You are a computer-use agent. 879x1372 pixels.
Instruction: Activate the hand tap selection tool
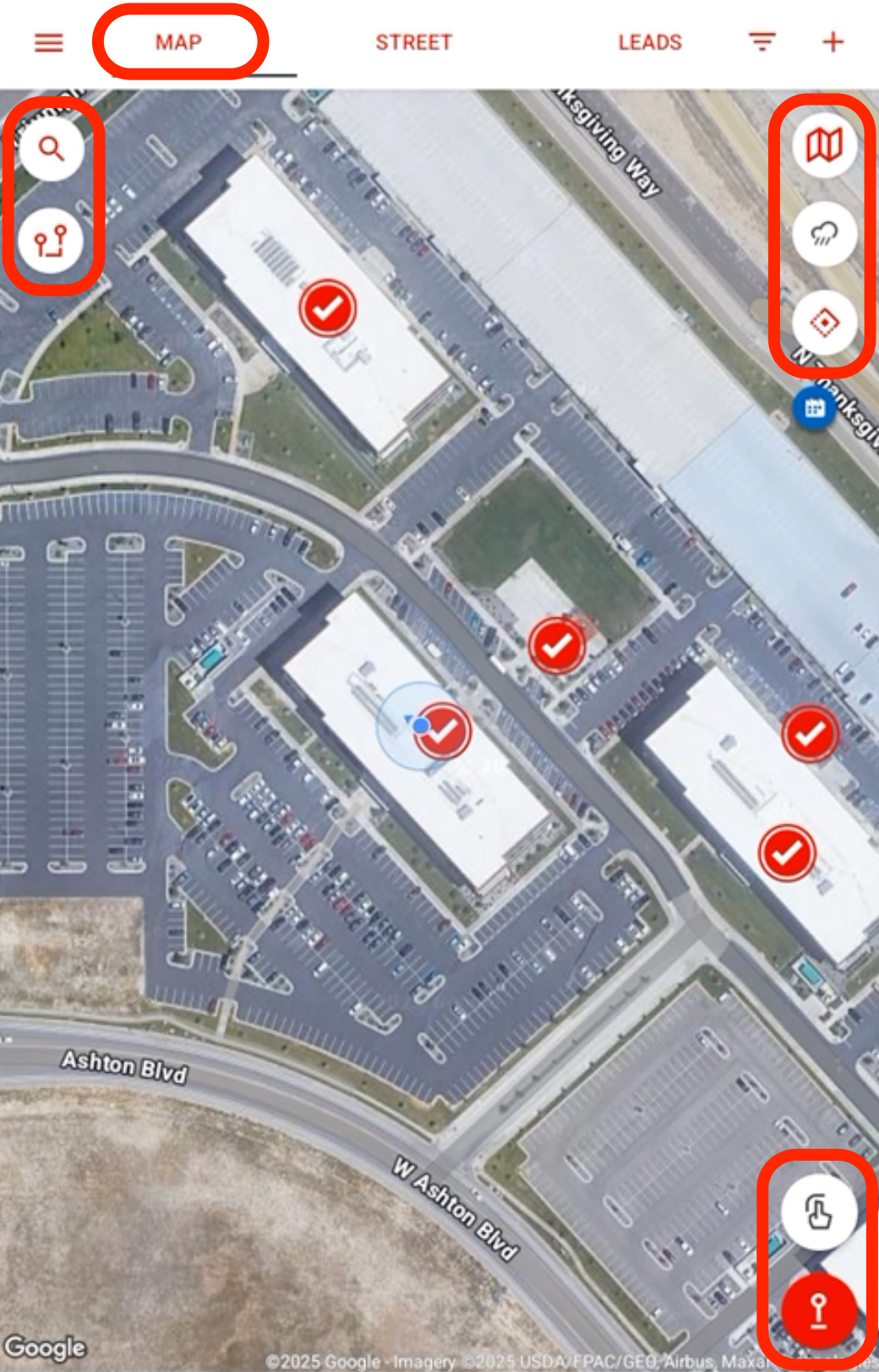click(x=818, y=1212)
